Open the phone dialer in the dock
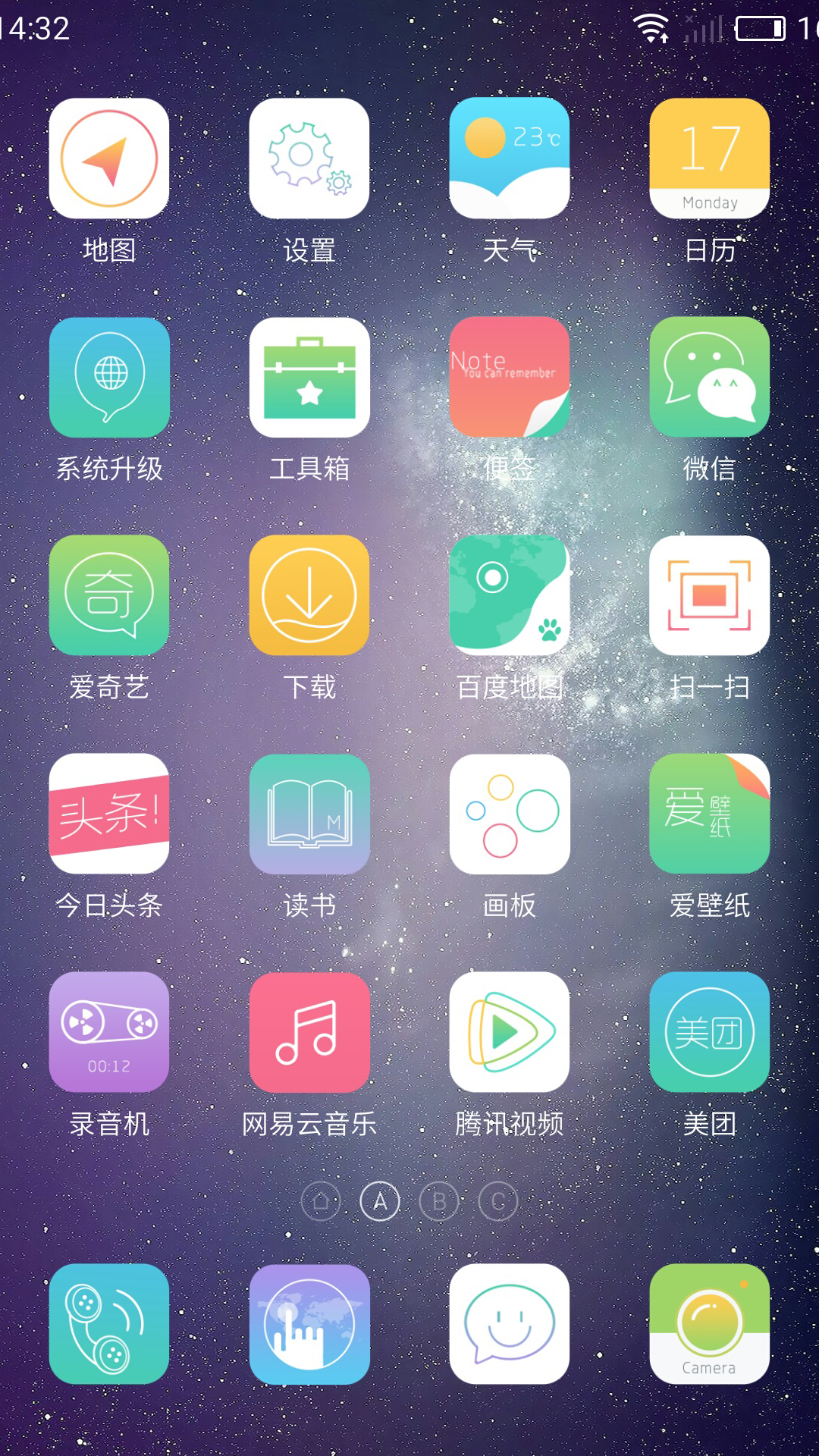 pos(109,1324)
